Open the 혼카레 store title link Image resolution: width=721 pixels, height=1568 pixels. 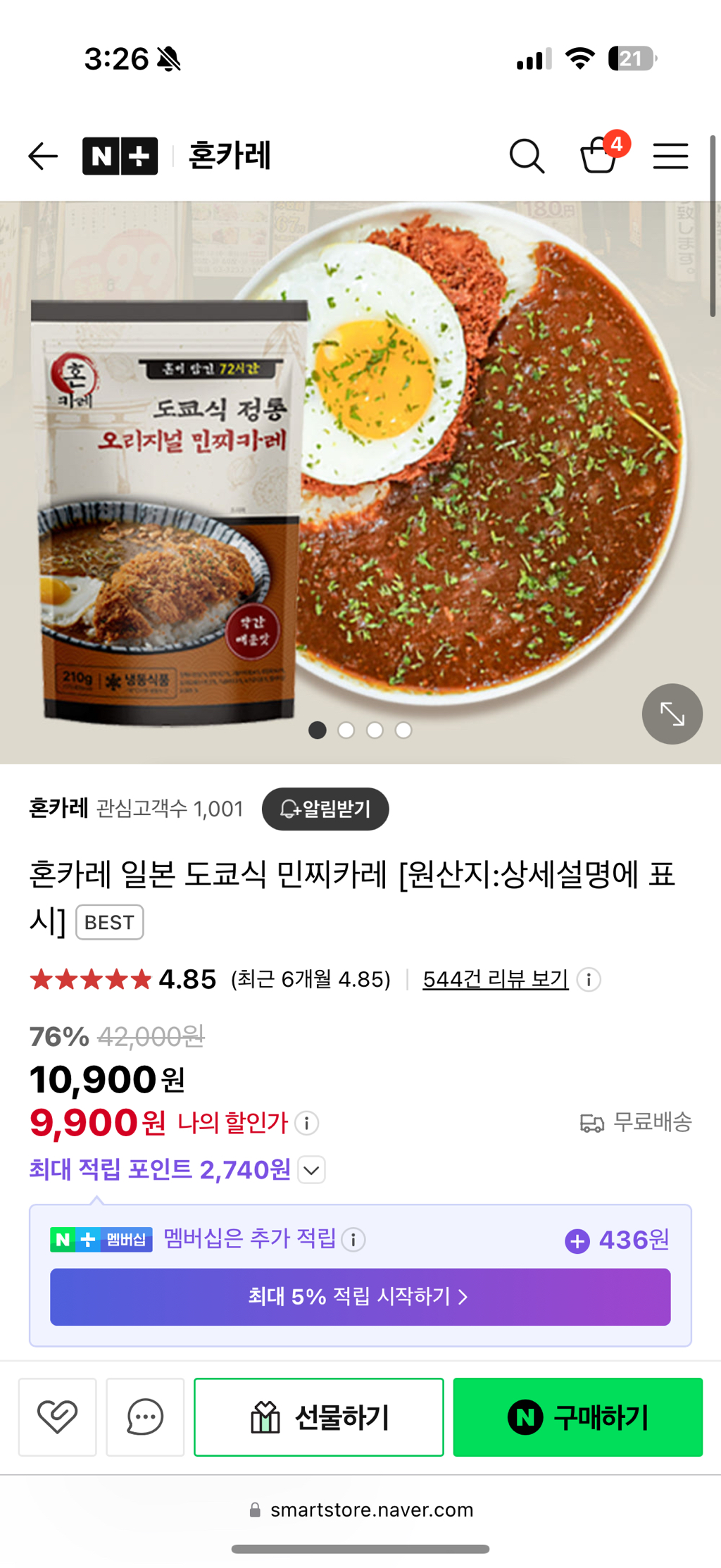230,156
